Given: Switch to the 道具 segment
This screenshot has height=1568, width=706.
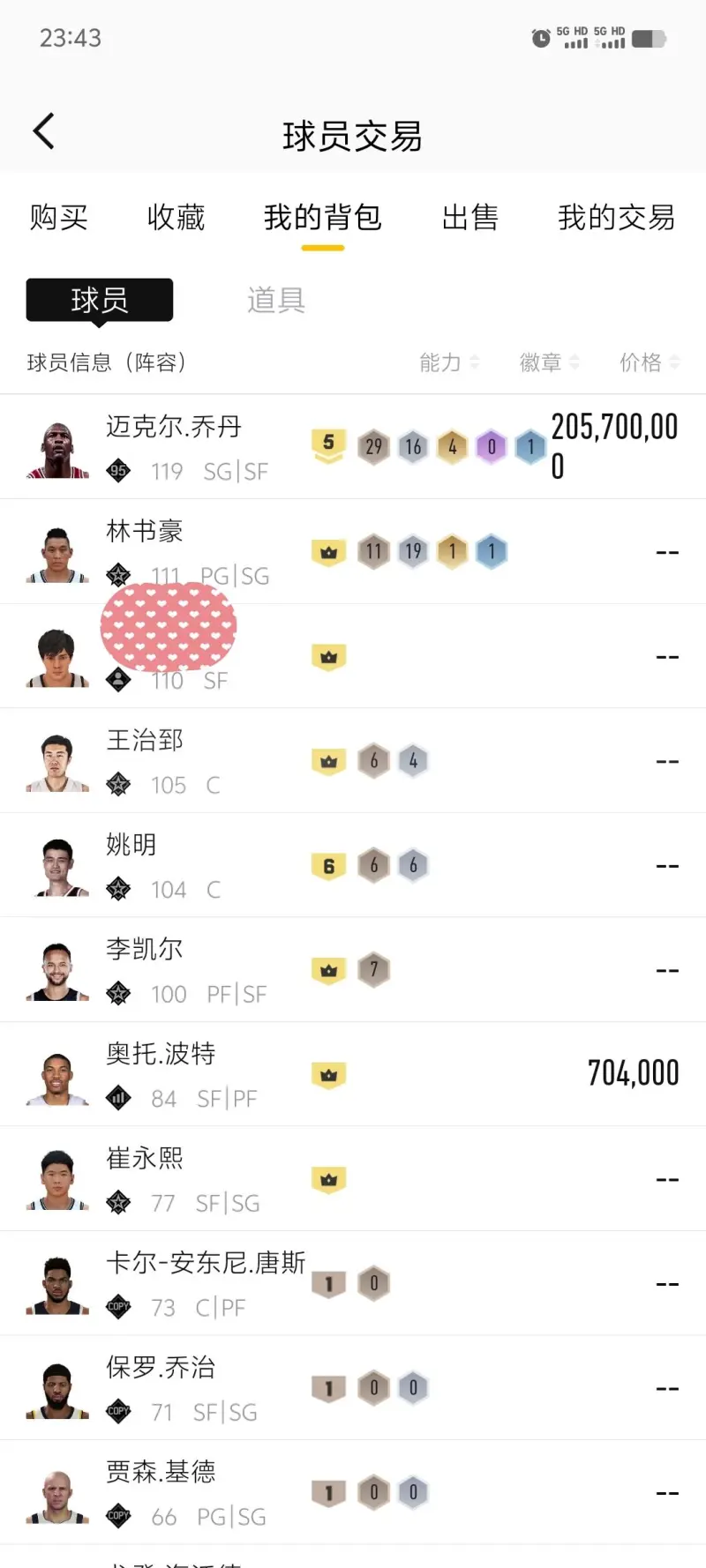Looking at the screenshot, I should click(276, 301).
